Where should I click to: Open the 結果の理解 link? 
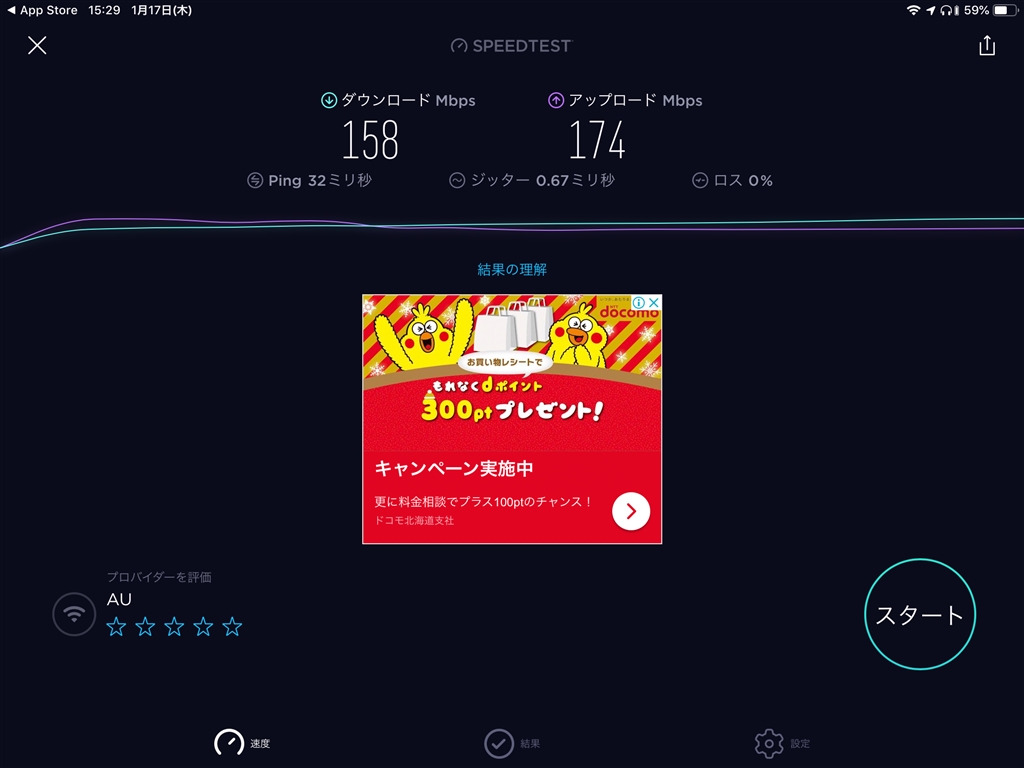tap(512, 270)
